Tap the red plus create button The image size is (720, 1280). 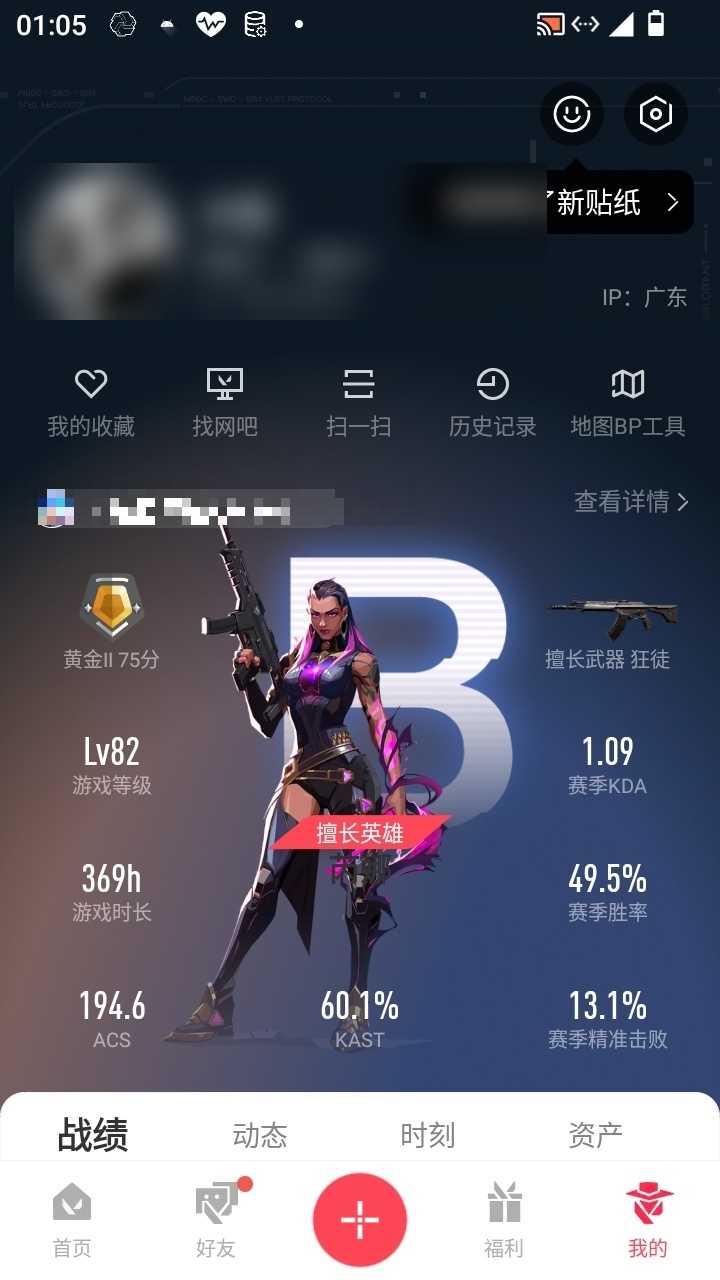360,1220
